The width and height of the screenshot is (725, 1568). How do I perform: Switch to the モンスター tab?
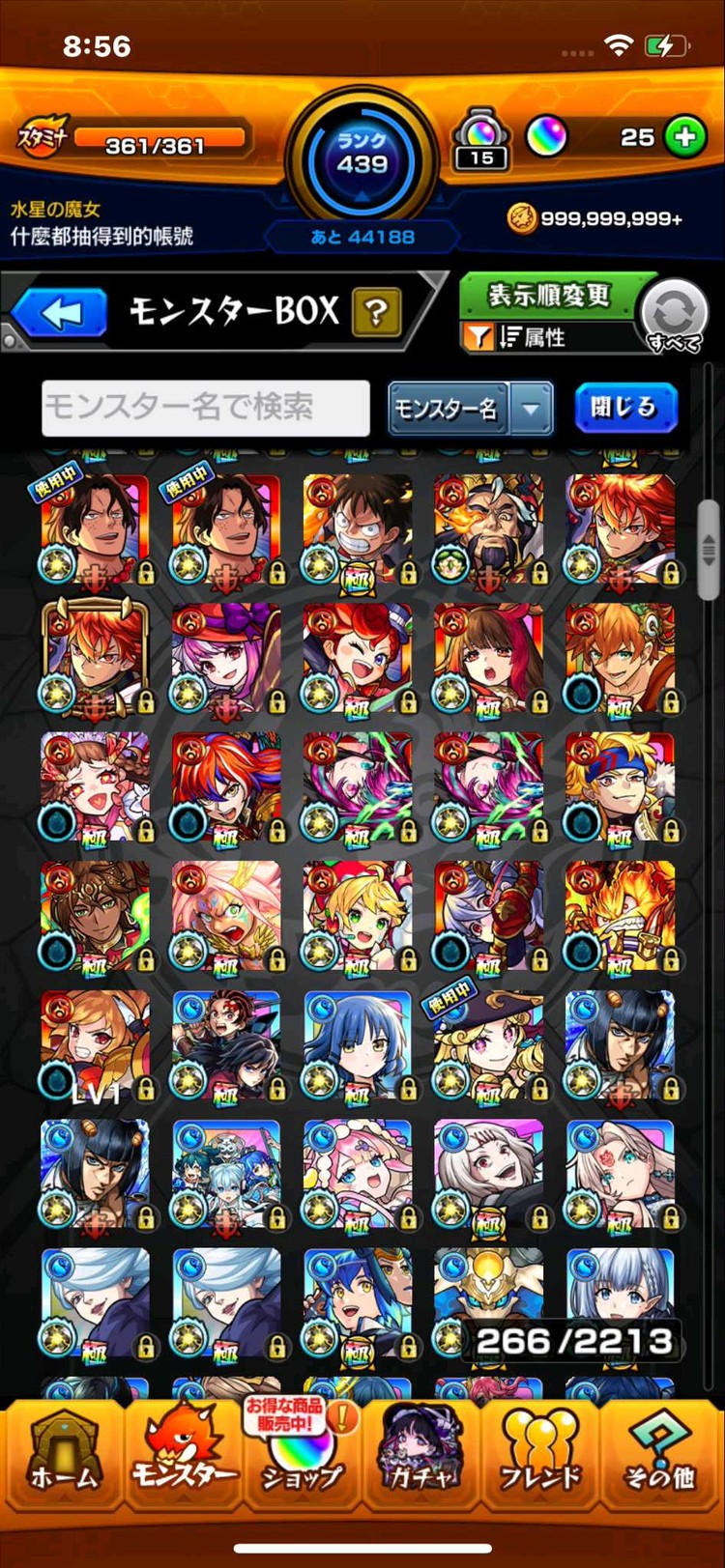tap(182, 1451)
